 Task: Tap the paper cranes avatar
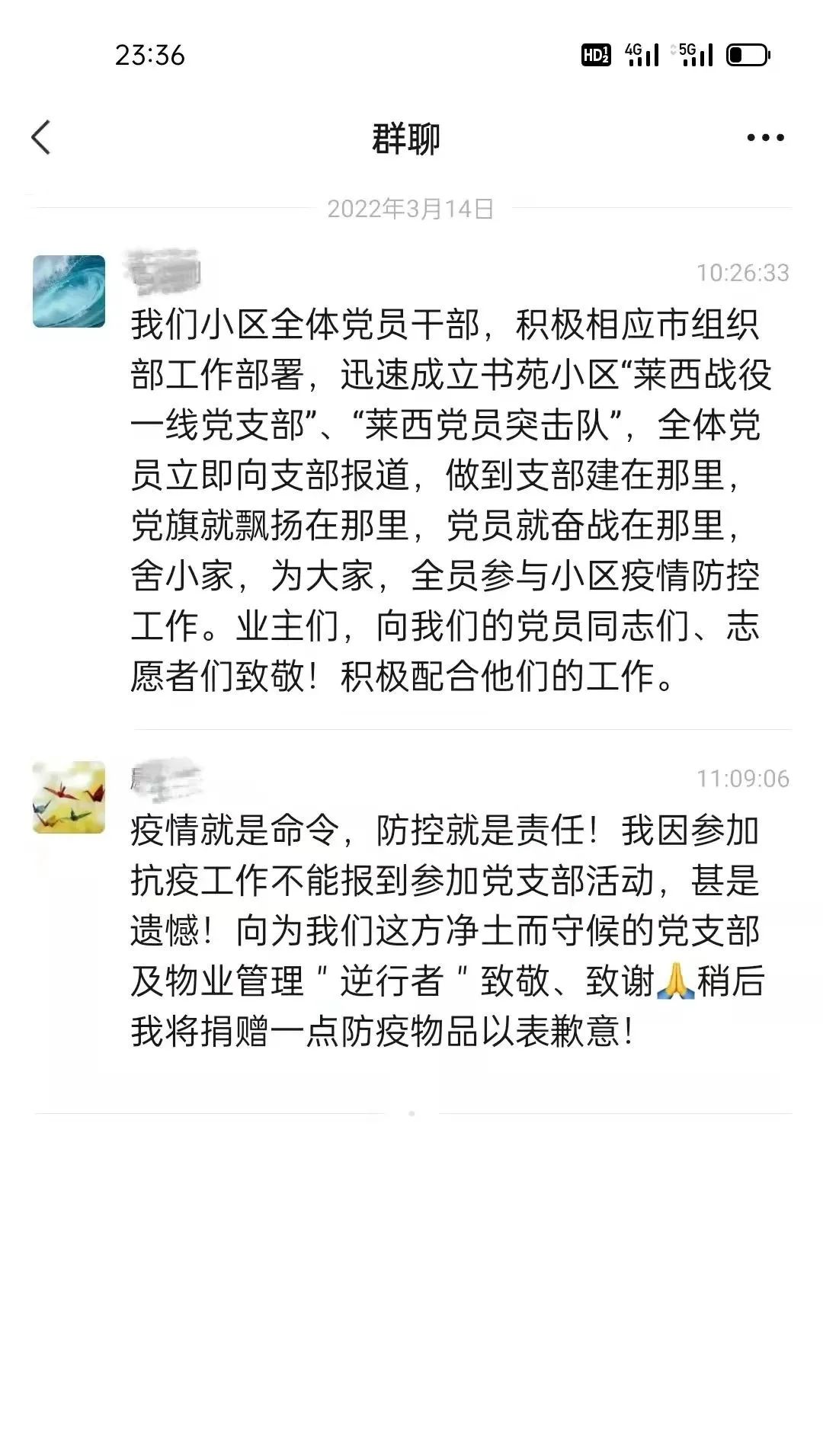tap(69, 797)
